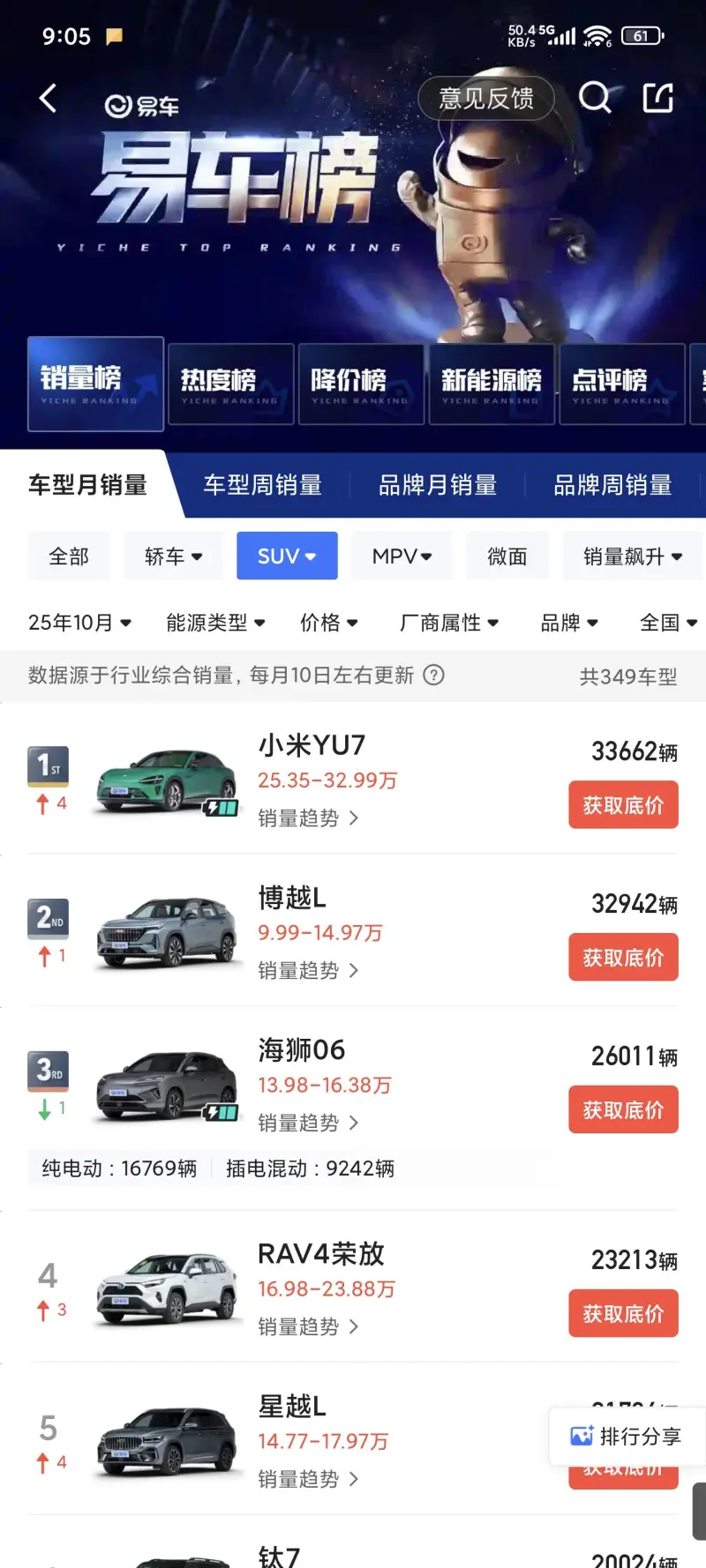The height and width of the screenshot is (1568, 706).
Task: Tap the 排行分享 button
Action: pyautogui.click(x=627, y=1437)
